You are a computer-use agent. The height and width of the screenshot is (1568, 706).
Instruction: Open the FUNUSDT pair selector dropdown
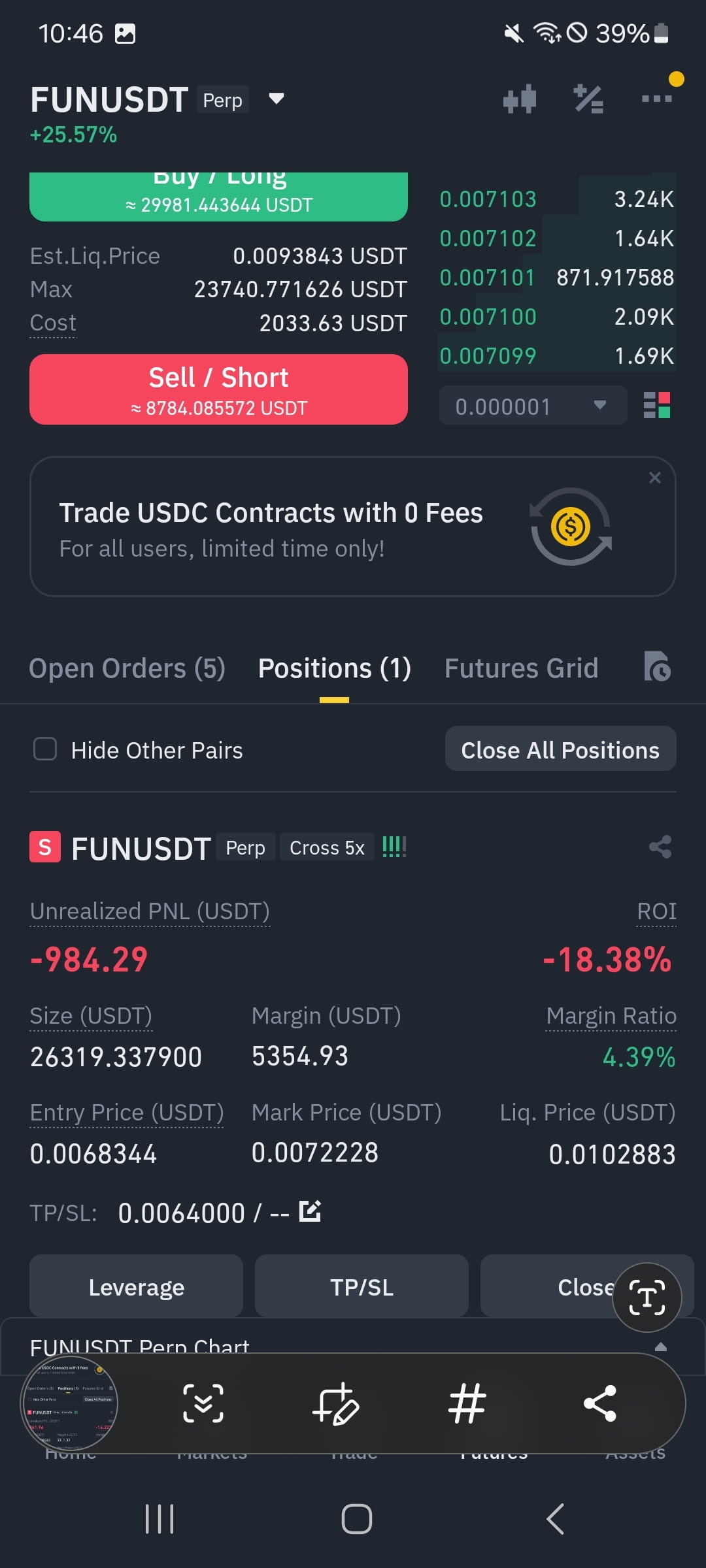(x=277, y=99)
